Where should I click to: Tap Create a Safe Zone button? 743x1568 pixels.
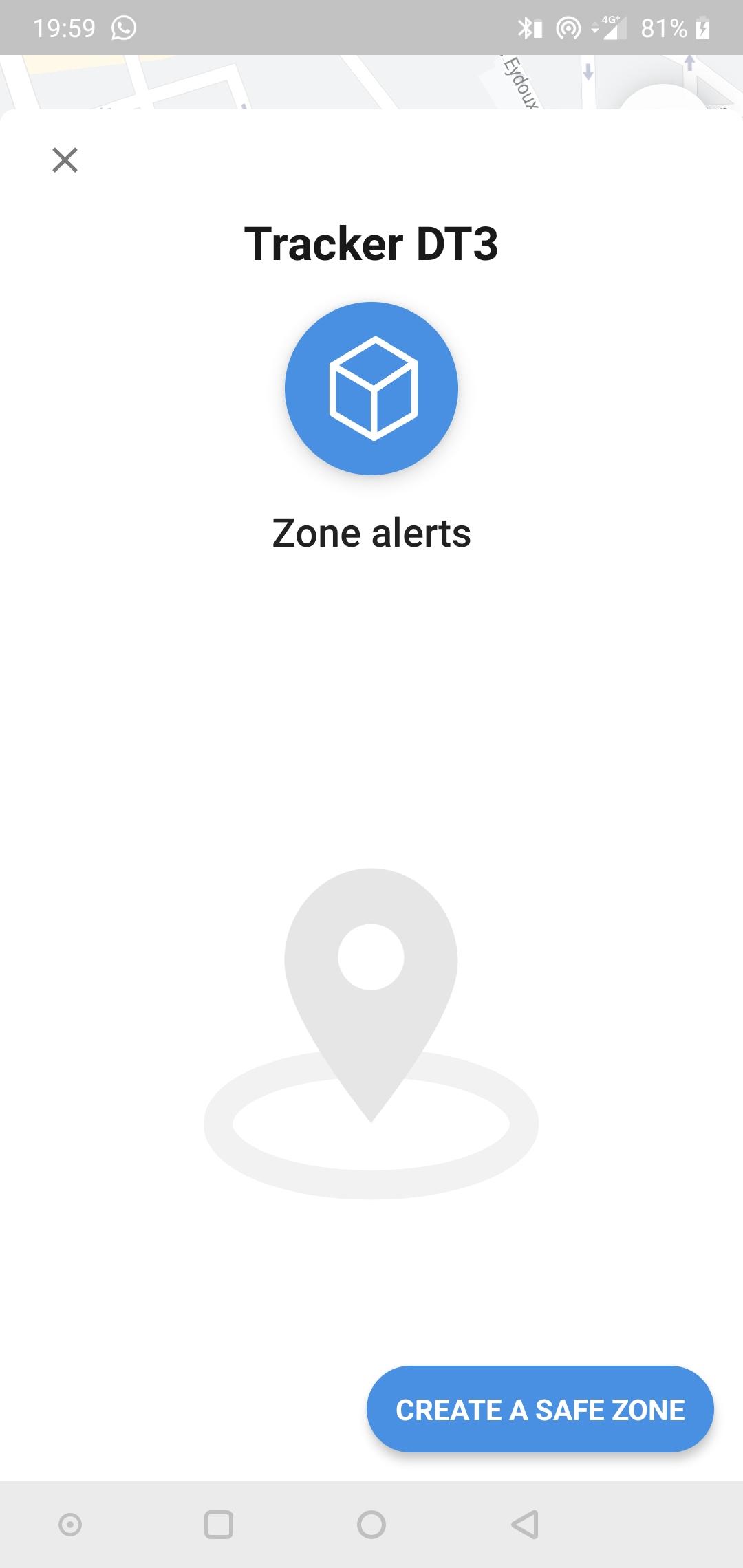coord(540,1409)
